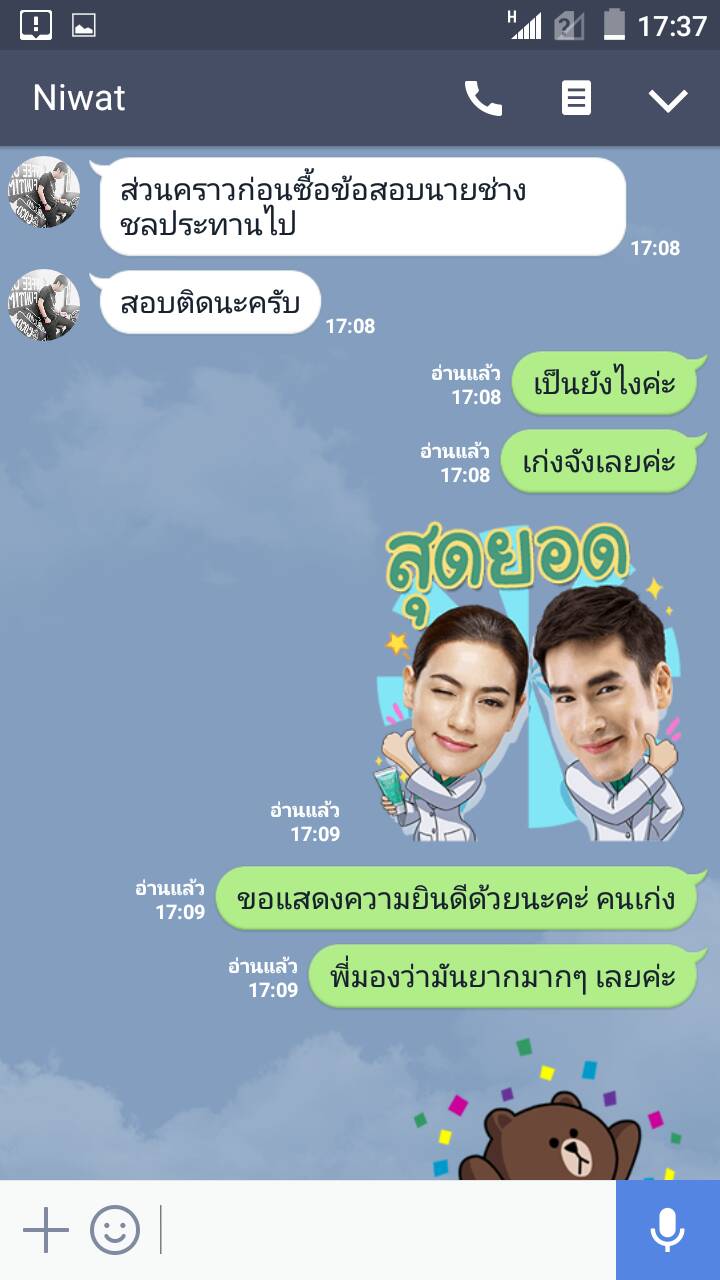Open the plus attachment menu

pos(46,1230)
